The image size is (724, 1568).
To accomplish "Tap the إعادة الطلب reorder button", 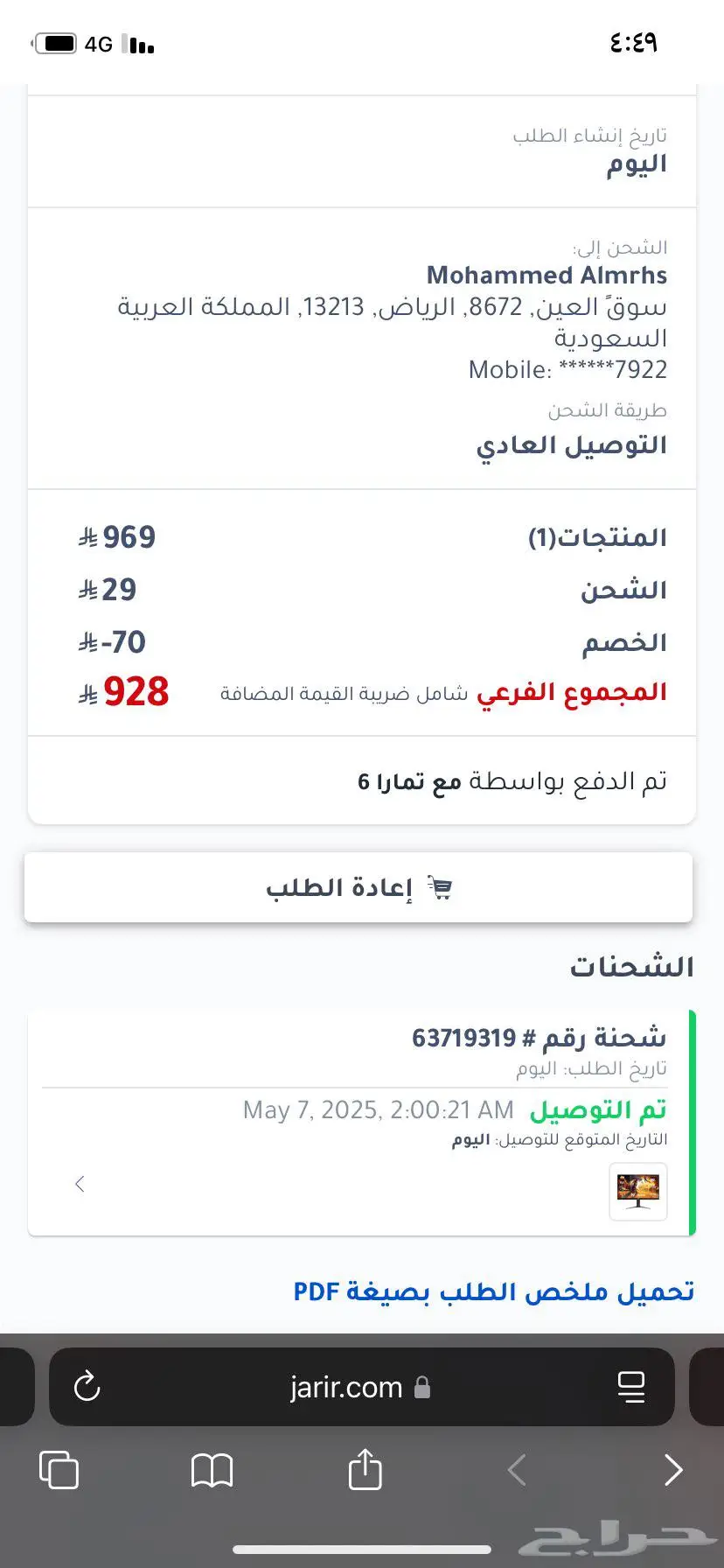I will click(359, 887).
